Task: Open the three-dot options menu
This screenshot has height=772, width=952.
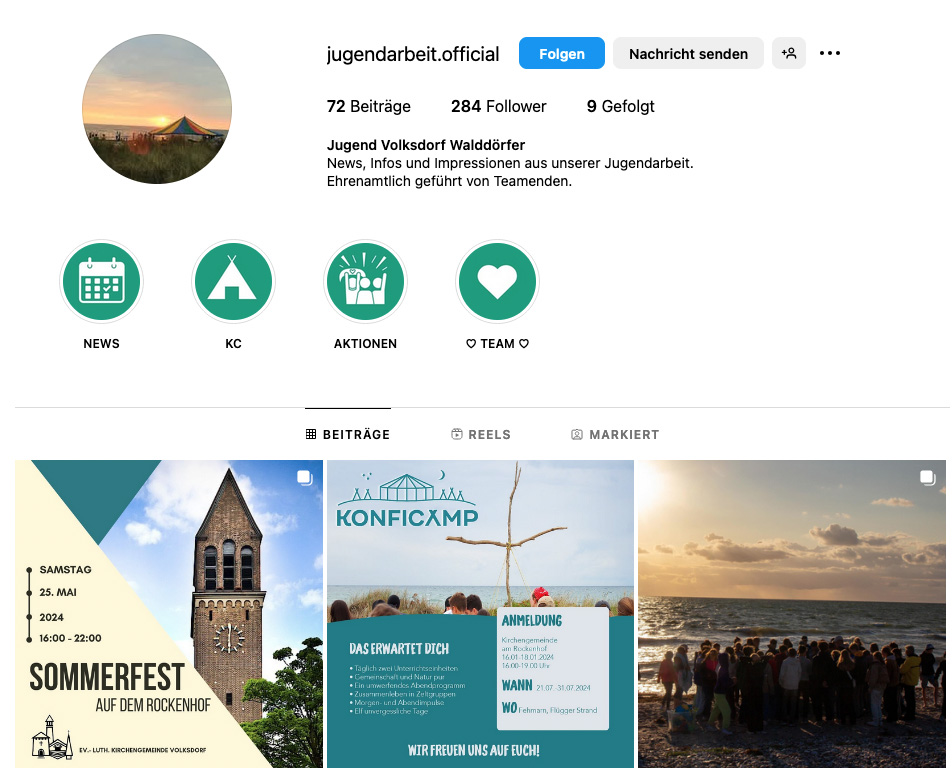Action: pos(830,54)
